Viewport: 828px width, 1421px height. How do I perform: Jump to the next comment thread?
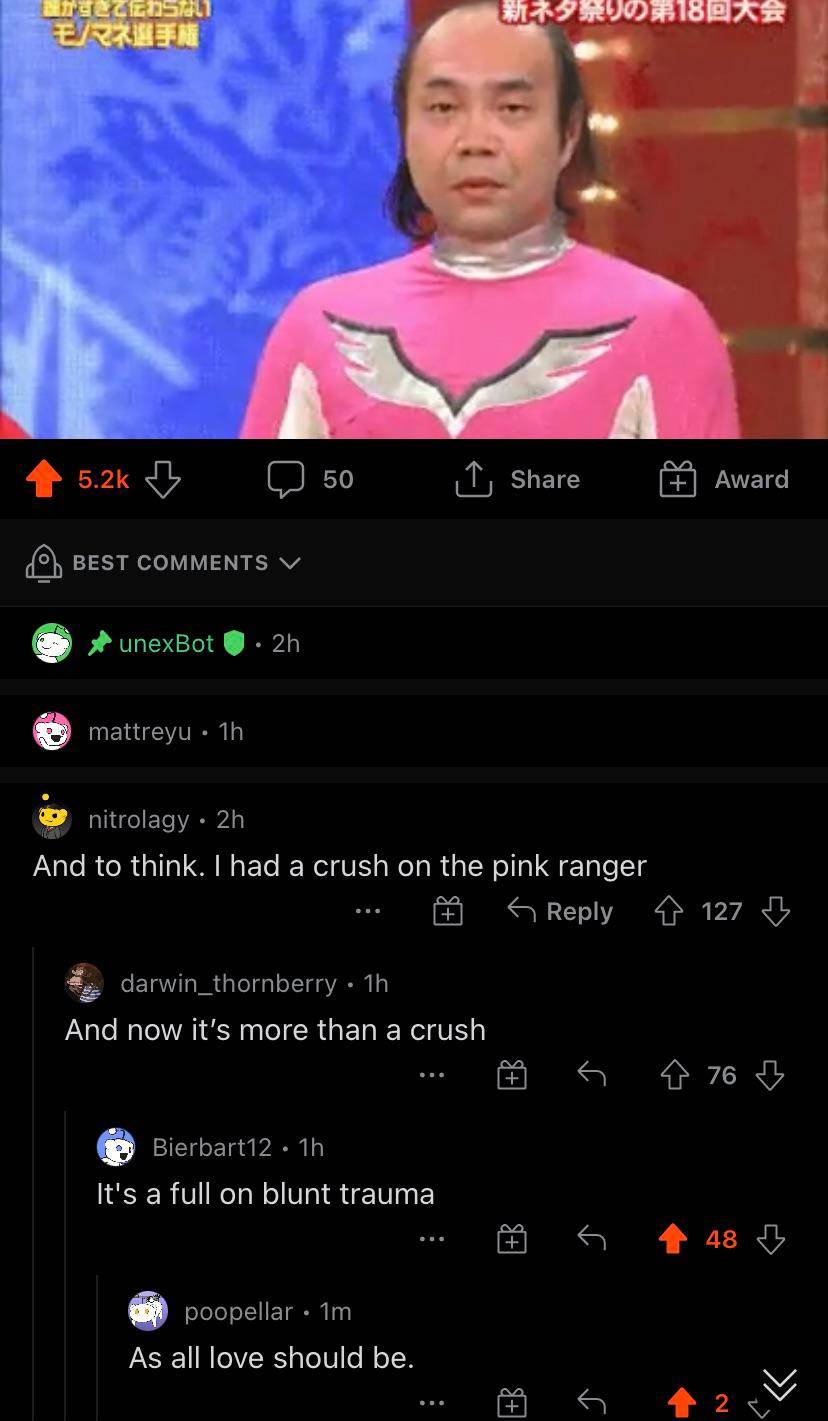(x=780, y=1385)
